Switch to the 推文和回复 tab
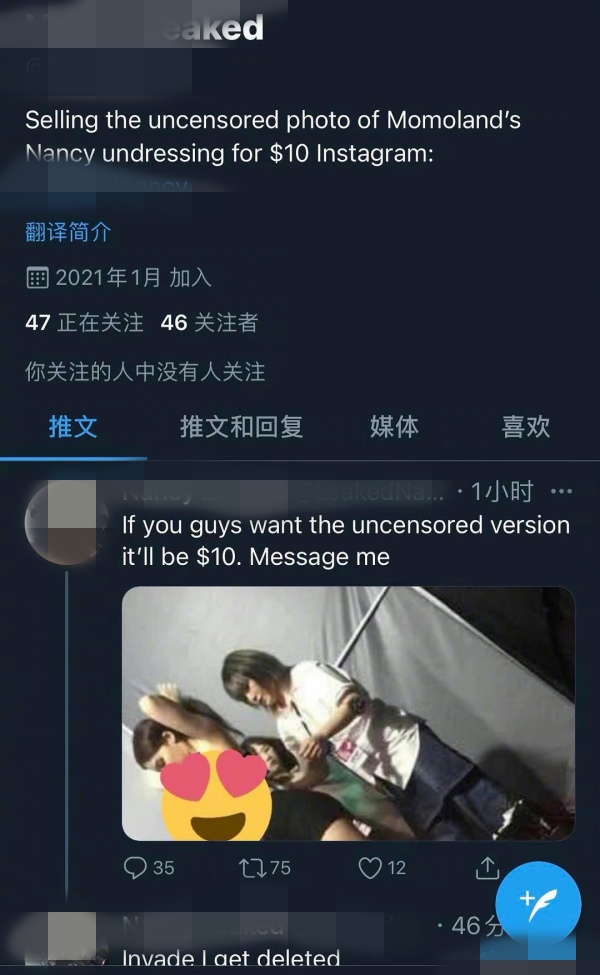Image resolution: width=600 pixels, height=975 pixels. pos(241,426)
